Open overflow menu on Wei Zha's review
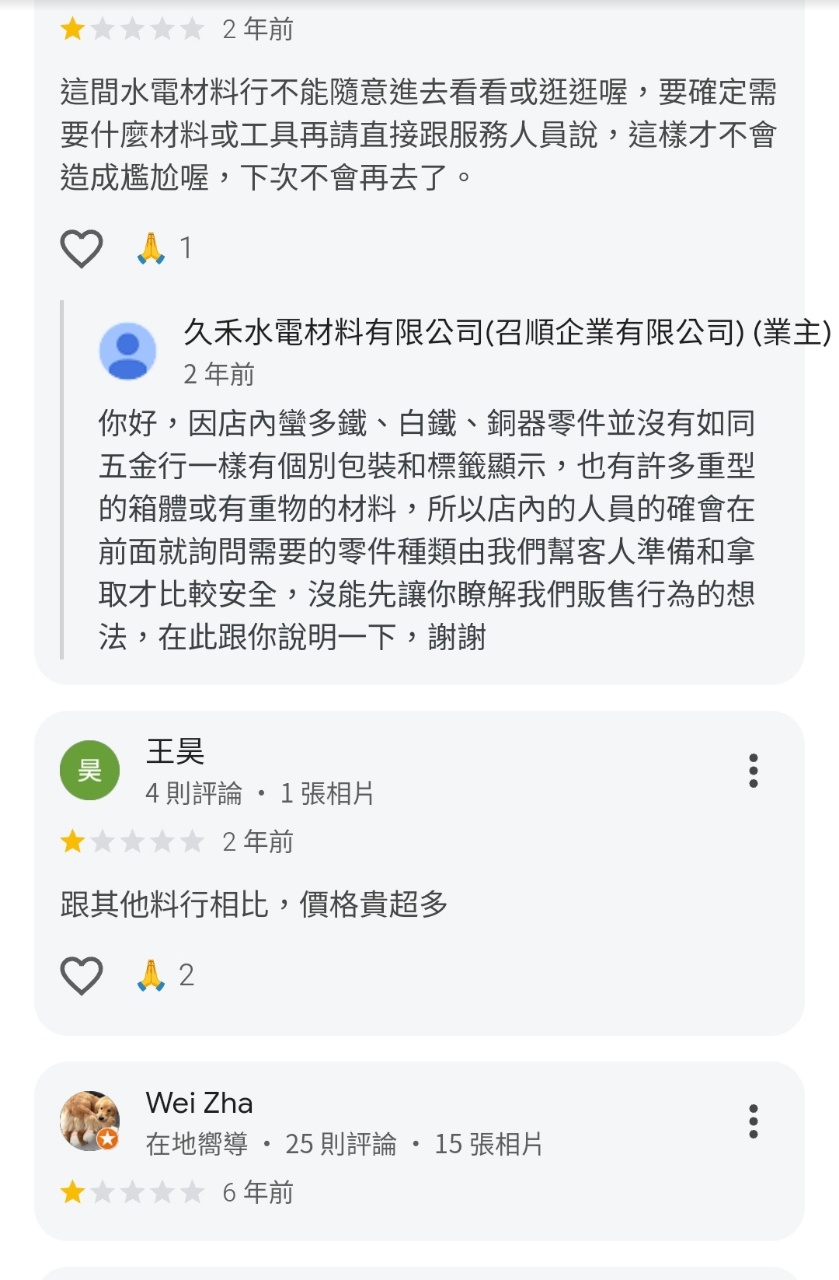This screenshot has width=839, height=1280. [x=753, y=1121]
